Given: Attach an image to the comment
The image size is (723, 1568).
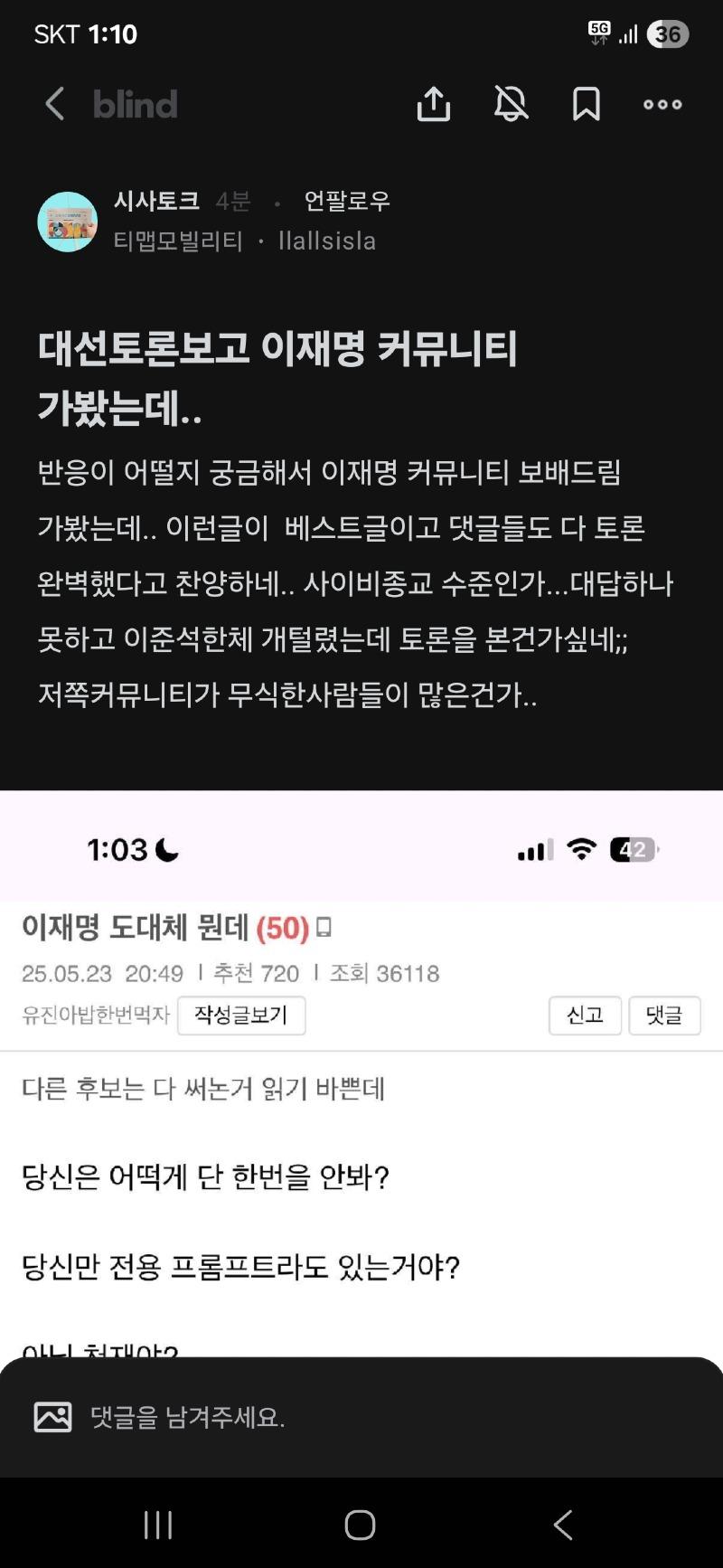Looking at the screenshot, I should 52,1416.
